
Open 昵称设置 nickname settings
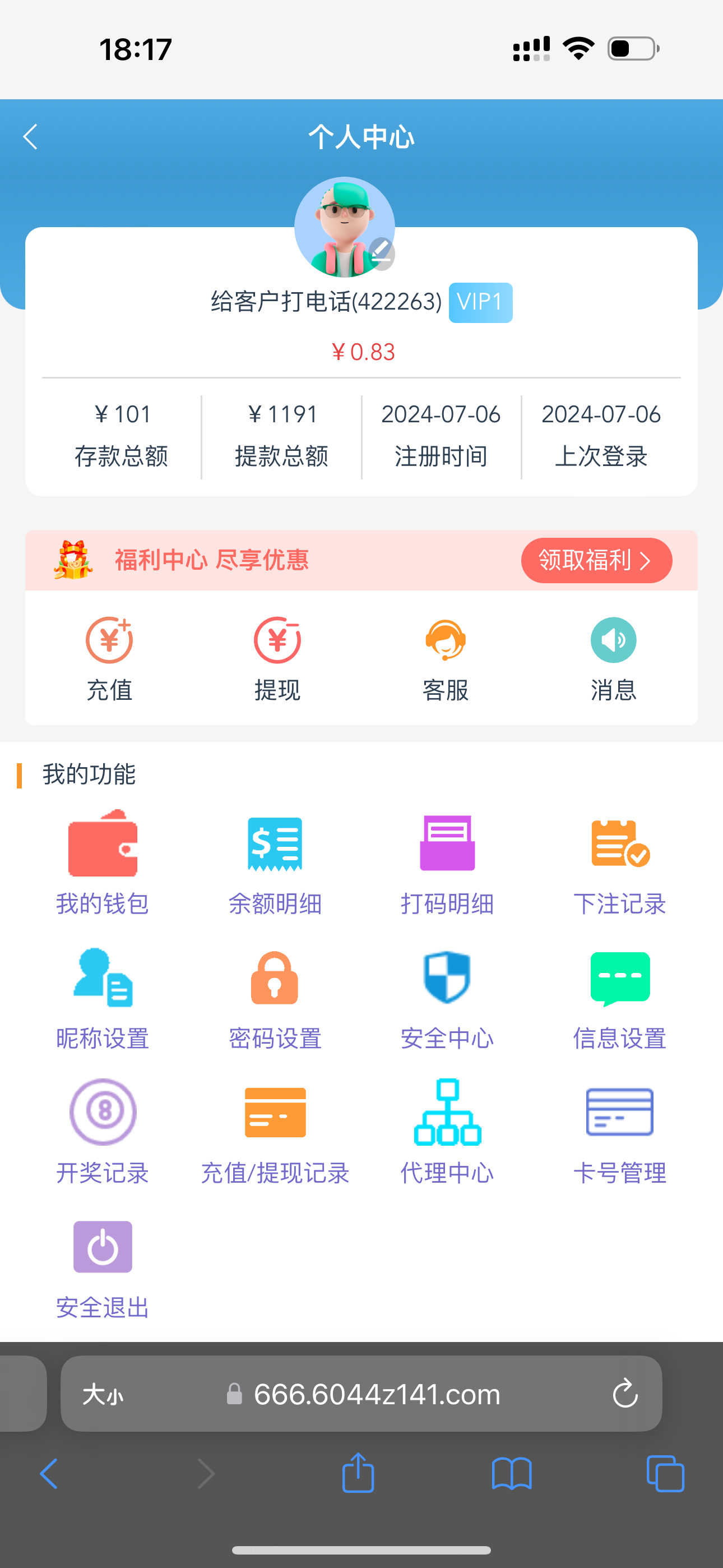coord(103,998)
